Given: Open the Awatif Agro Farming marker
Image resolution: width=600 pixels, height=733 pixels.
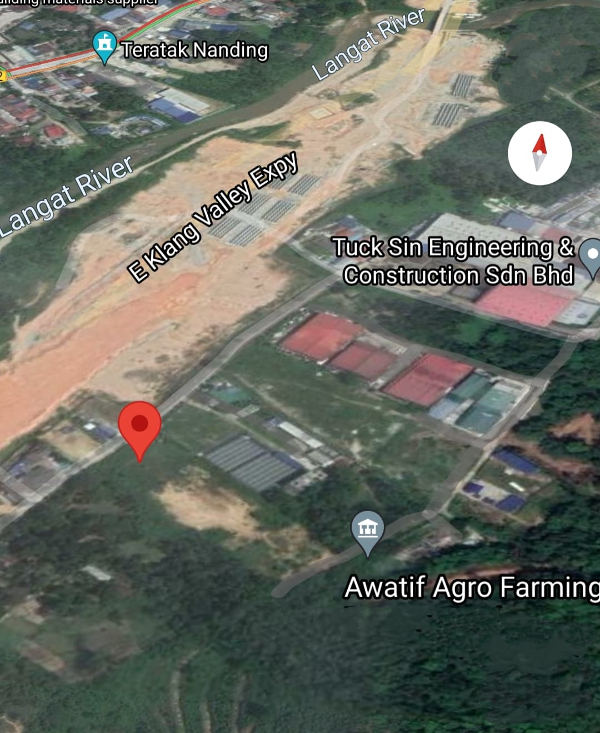Looking at the screenshot, I should pyautogui.click(x=368, y=530).
